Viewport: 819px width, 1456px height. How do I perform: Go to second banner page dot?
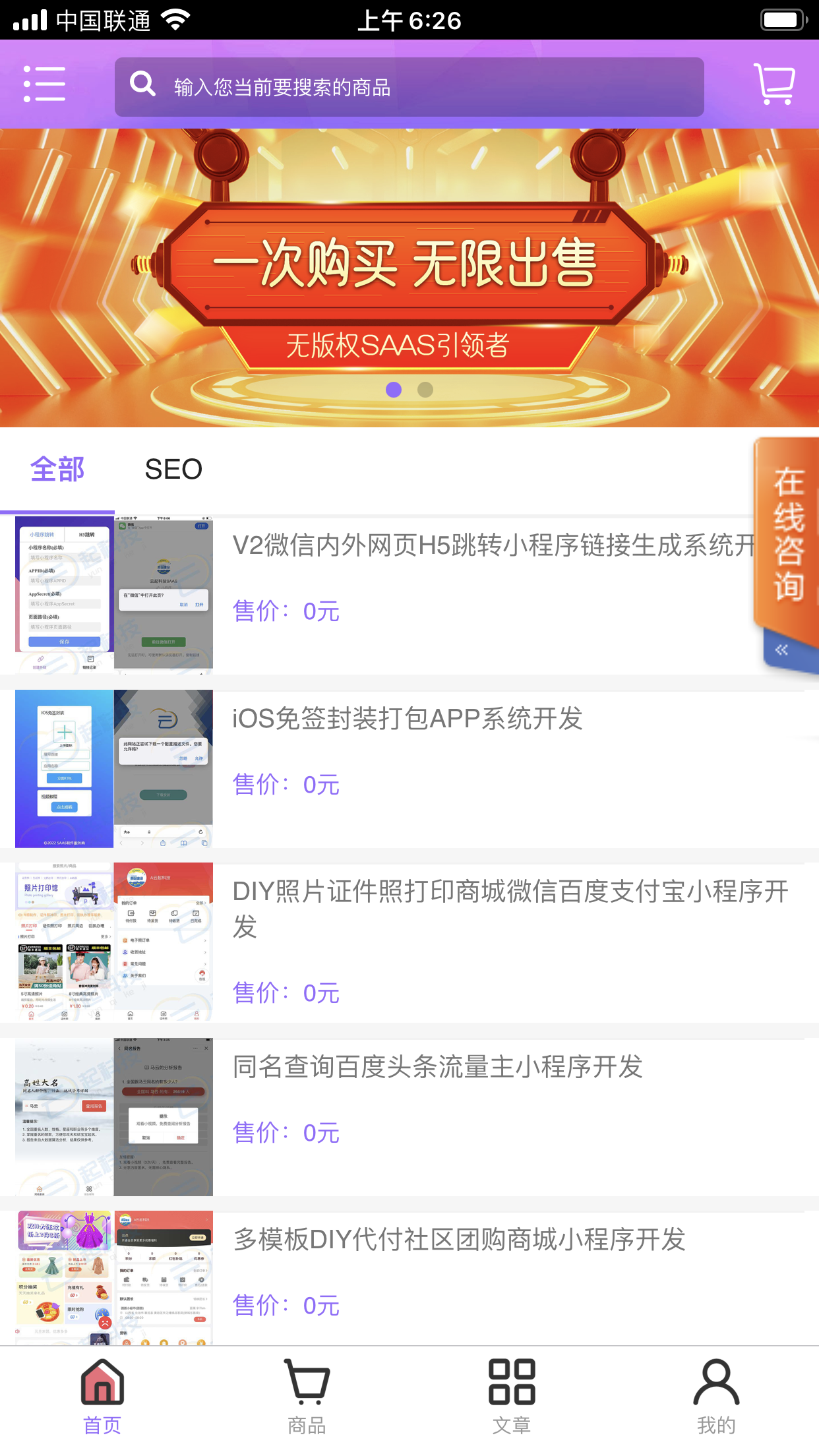tap(425, 390)
